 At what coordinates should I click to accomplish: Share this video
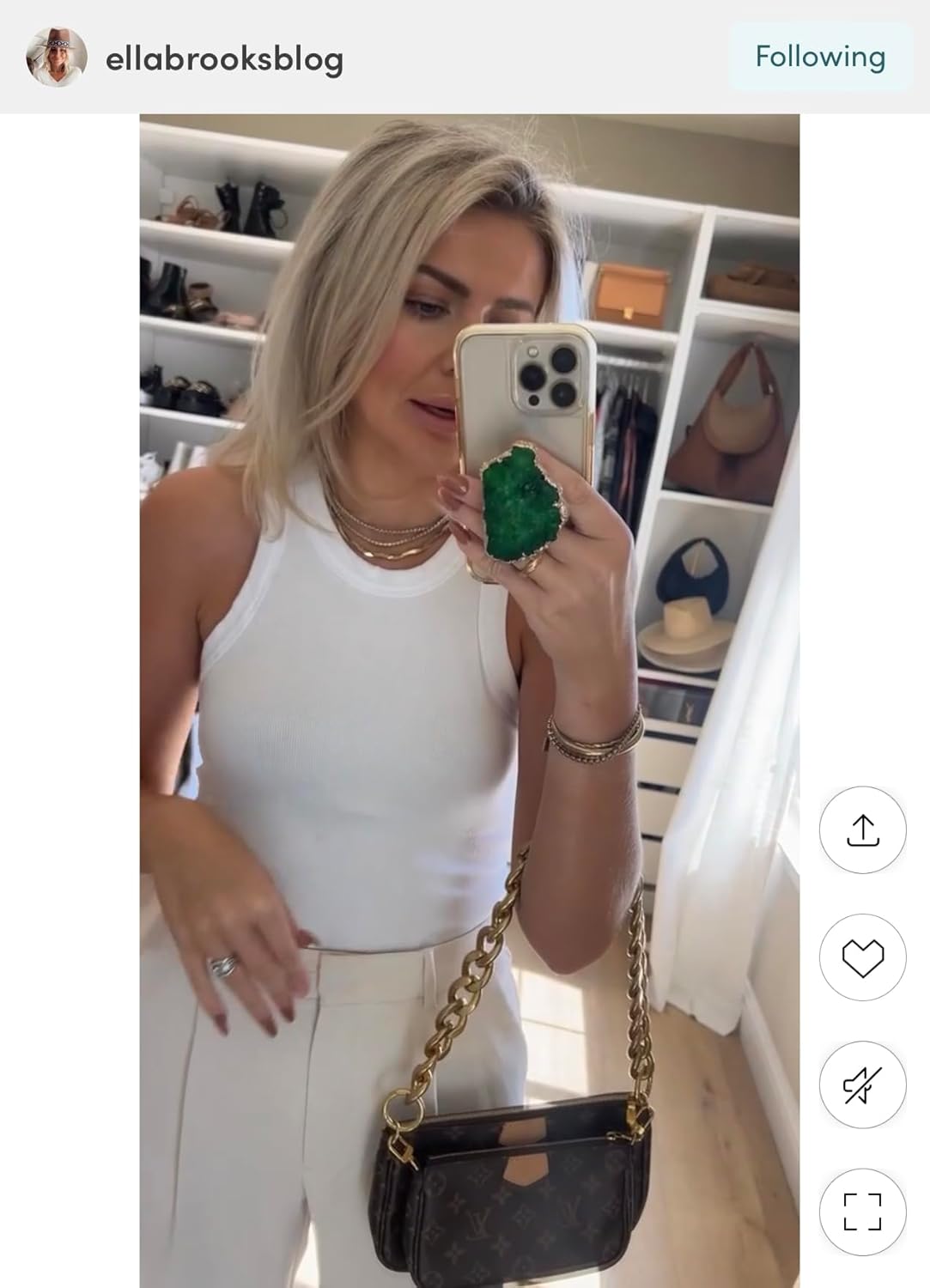click(x=862, y=829)
